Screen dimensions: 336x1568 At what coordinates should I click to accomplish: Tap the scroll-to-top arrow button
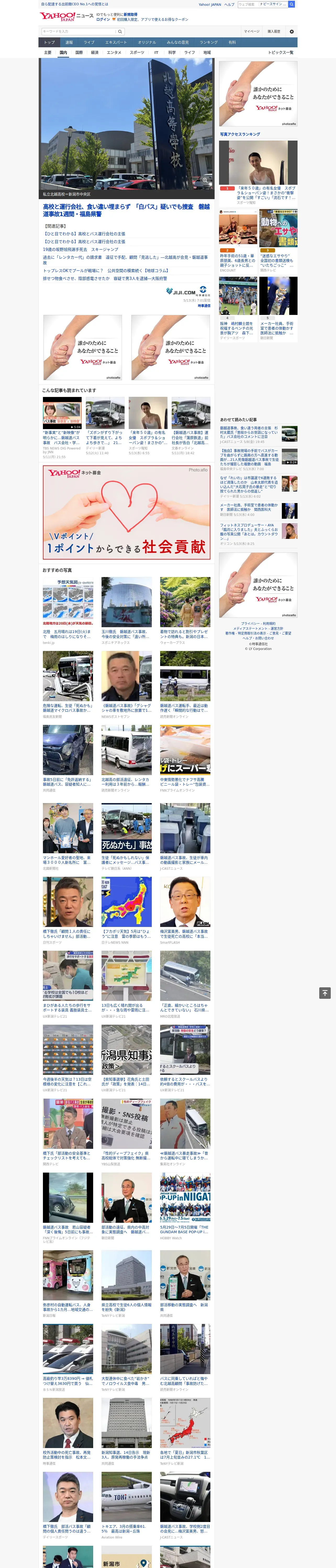click(x=325, y=993)
